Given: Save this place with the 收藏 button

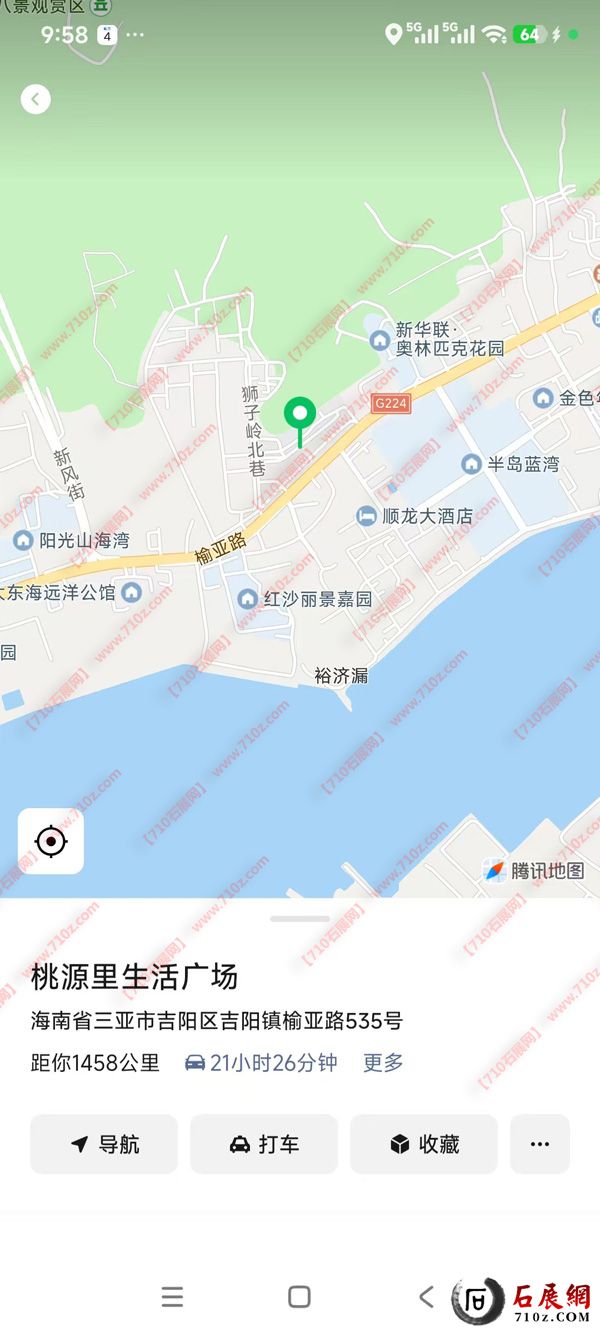Looking at the screenshot, I should [x=424, y=1144].
